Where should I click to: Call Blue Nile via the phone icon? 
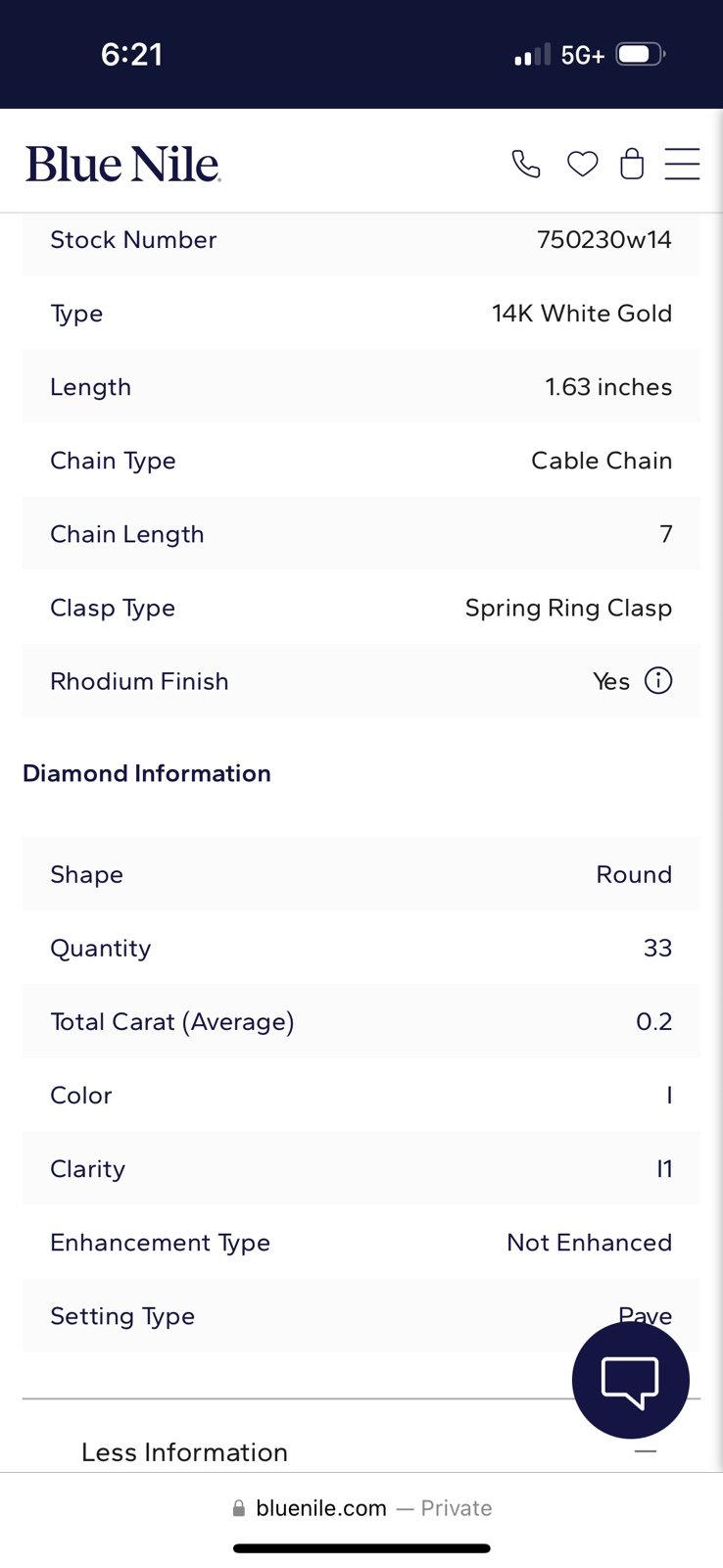(526, 164)
